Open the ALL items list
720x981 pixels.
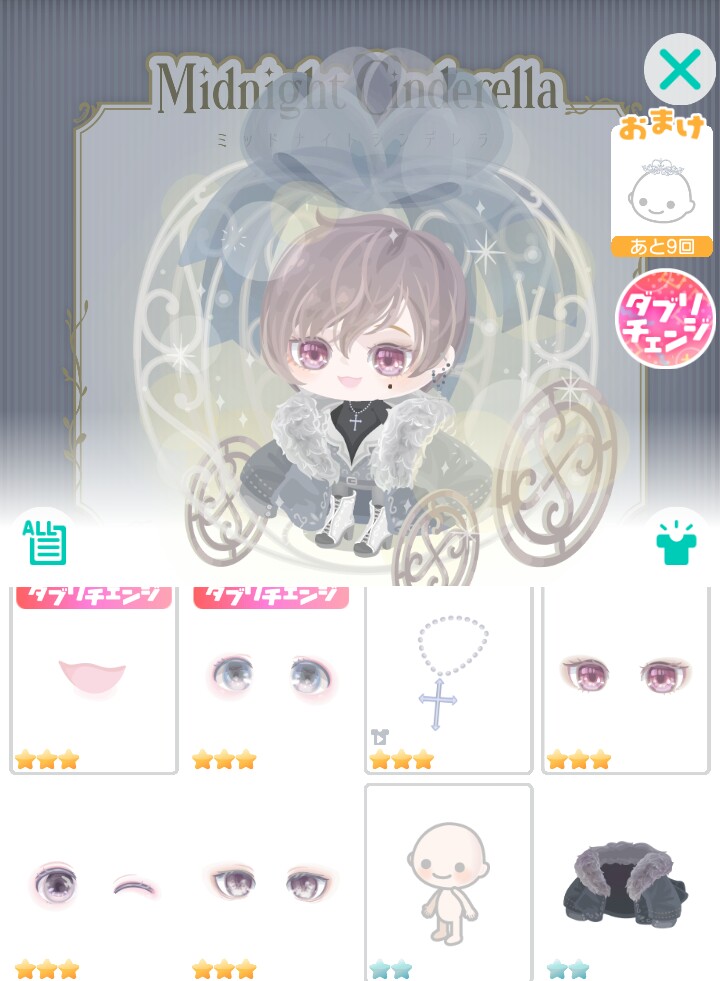tap(44, 541)
